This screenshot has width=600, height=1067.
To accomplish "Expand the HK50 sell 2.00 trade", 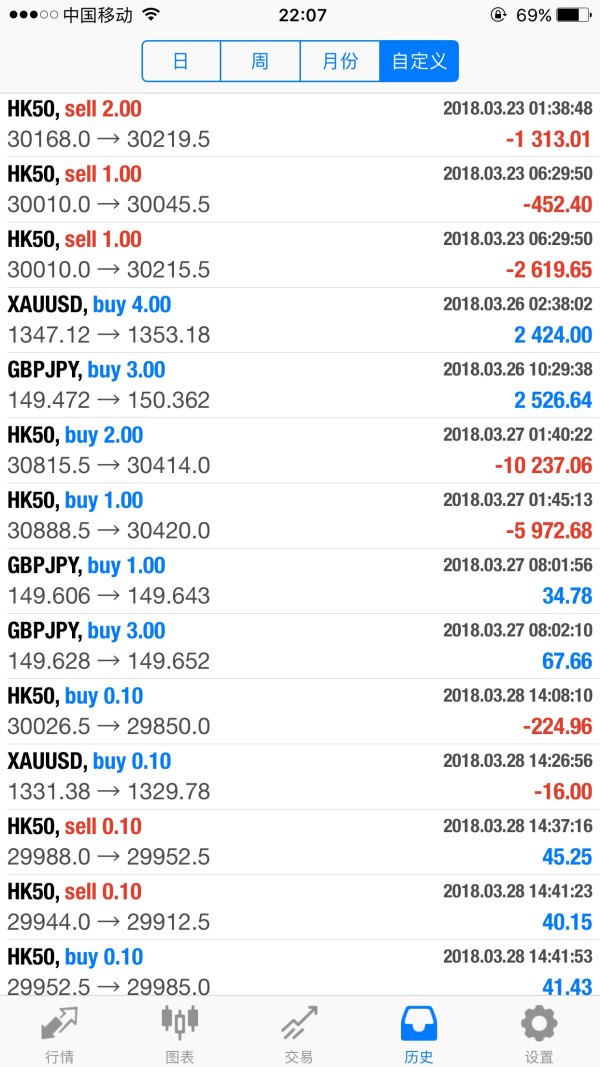I will pyautogui.click(x=300, y=124).
